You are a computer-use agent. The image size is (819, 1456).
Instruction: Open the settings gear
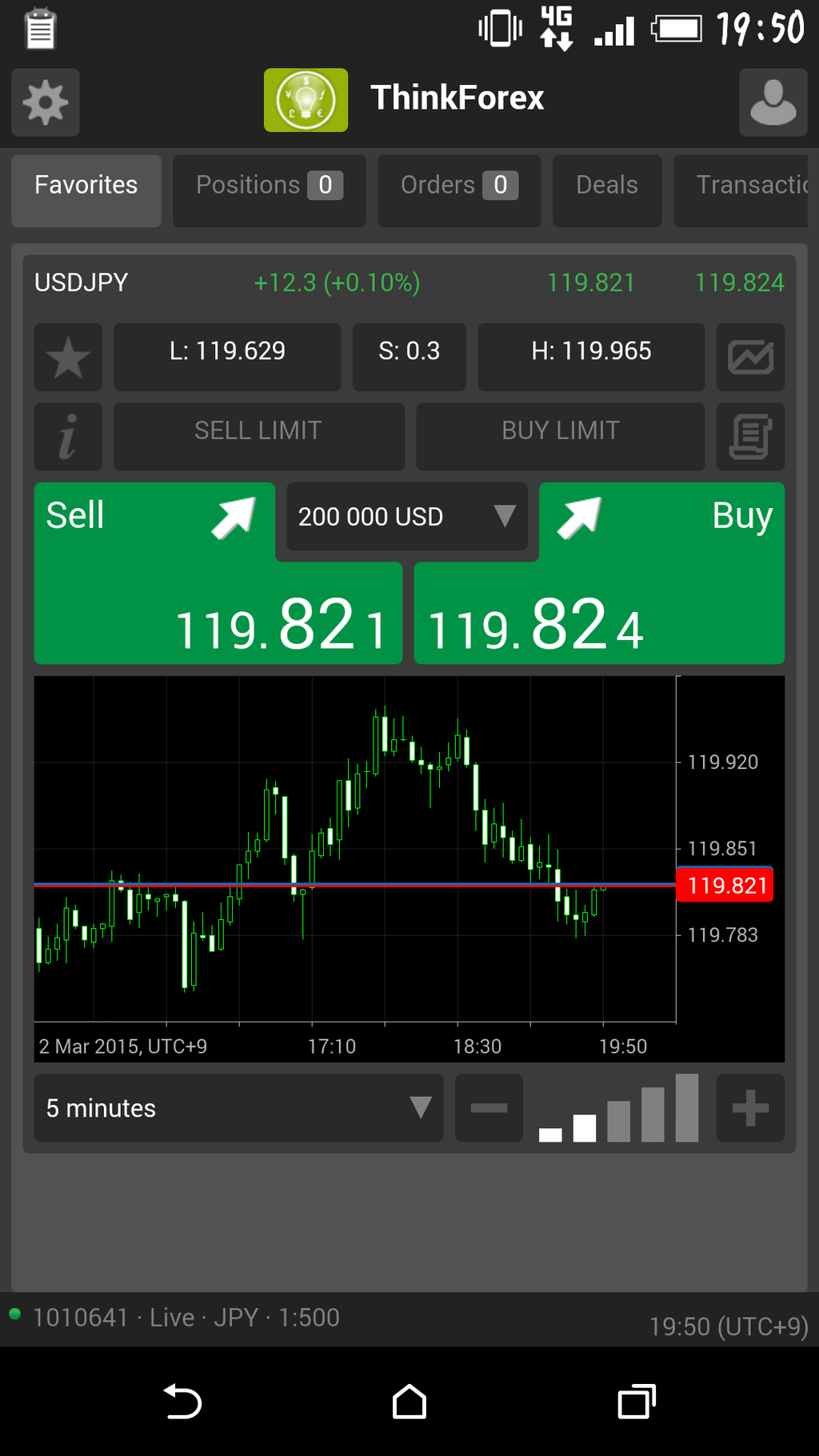coord(46,102)
